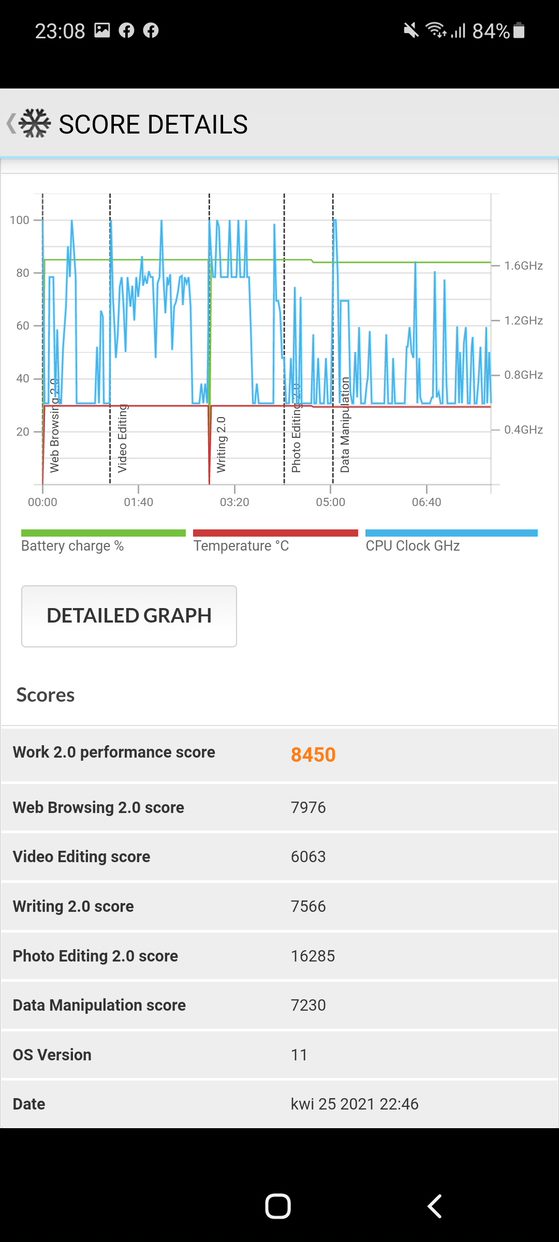
Task: Go back from Score Details
Action: tap(12, 124)
